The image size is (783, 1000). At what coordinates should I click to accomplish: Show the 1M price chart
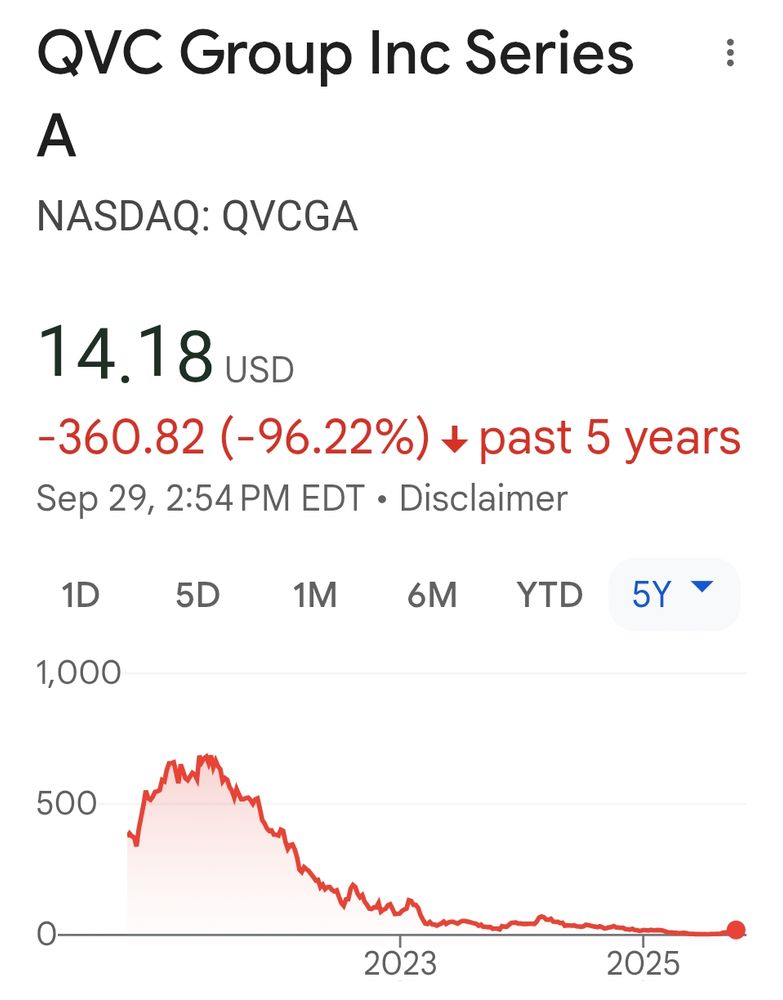(314, 595)
